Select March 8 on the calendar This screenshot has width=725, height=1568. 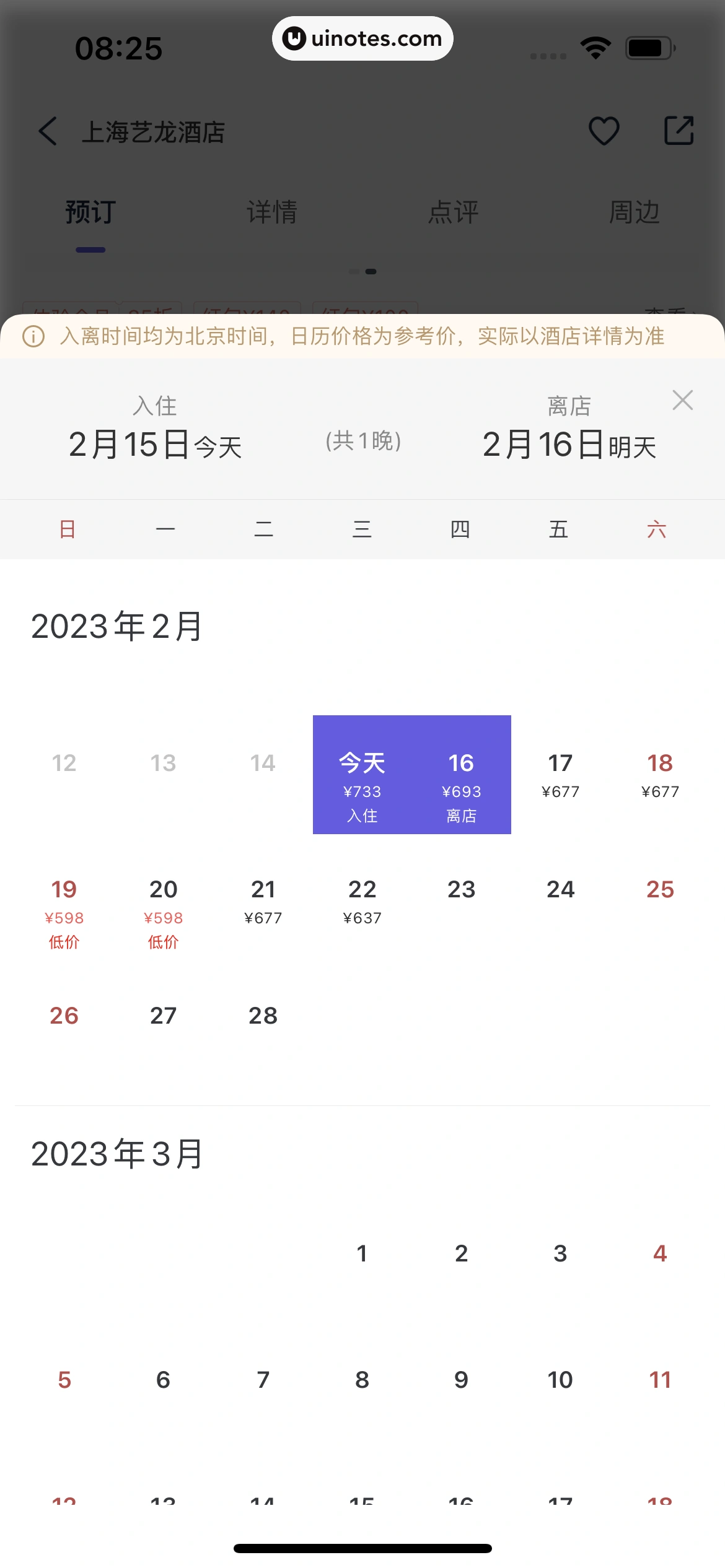click(362, 1380)
